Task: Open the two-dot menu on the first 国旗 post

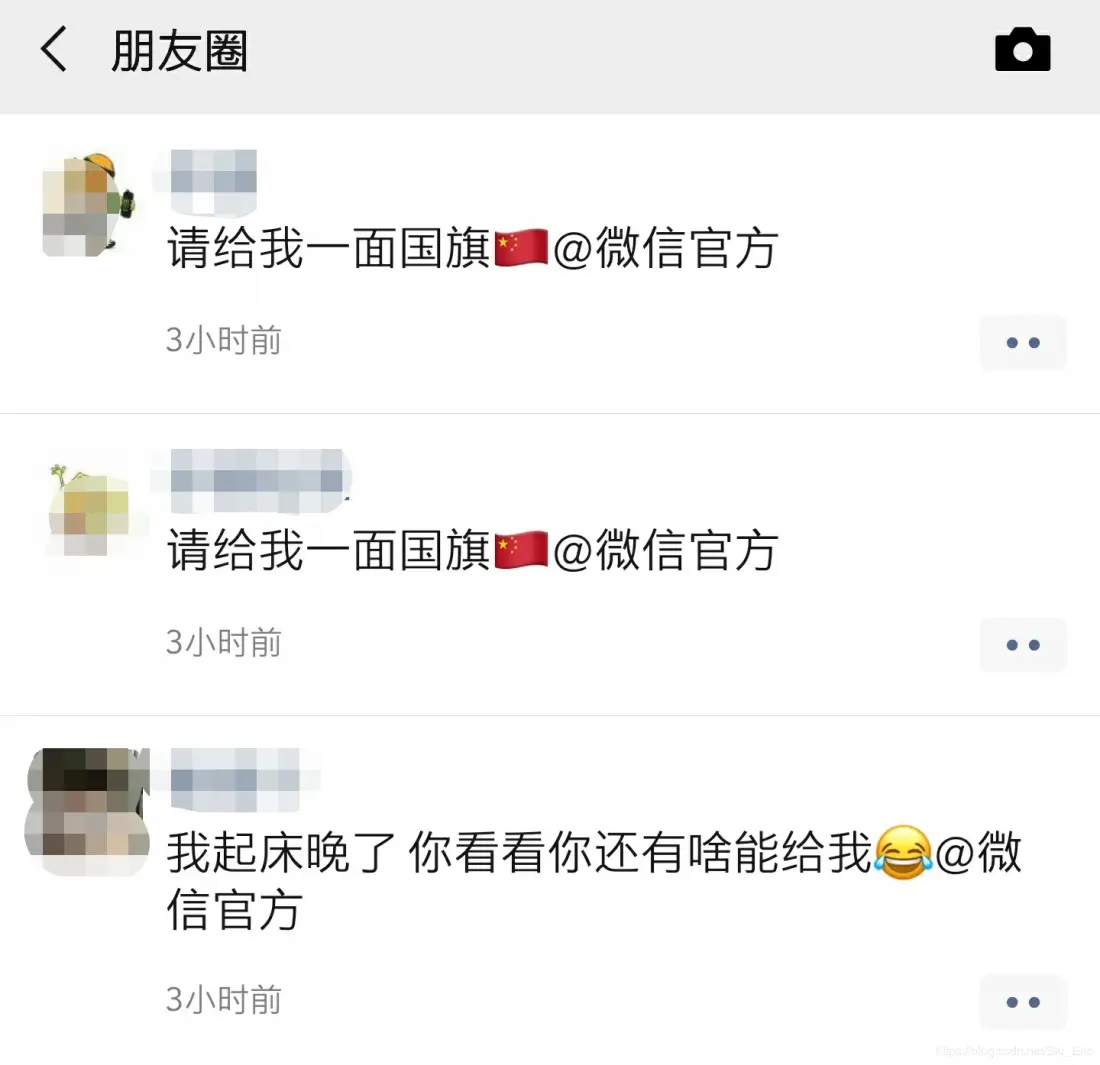Action: [x=1022, y=343]
